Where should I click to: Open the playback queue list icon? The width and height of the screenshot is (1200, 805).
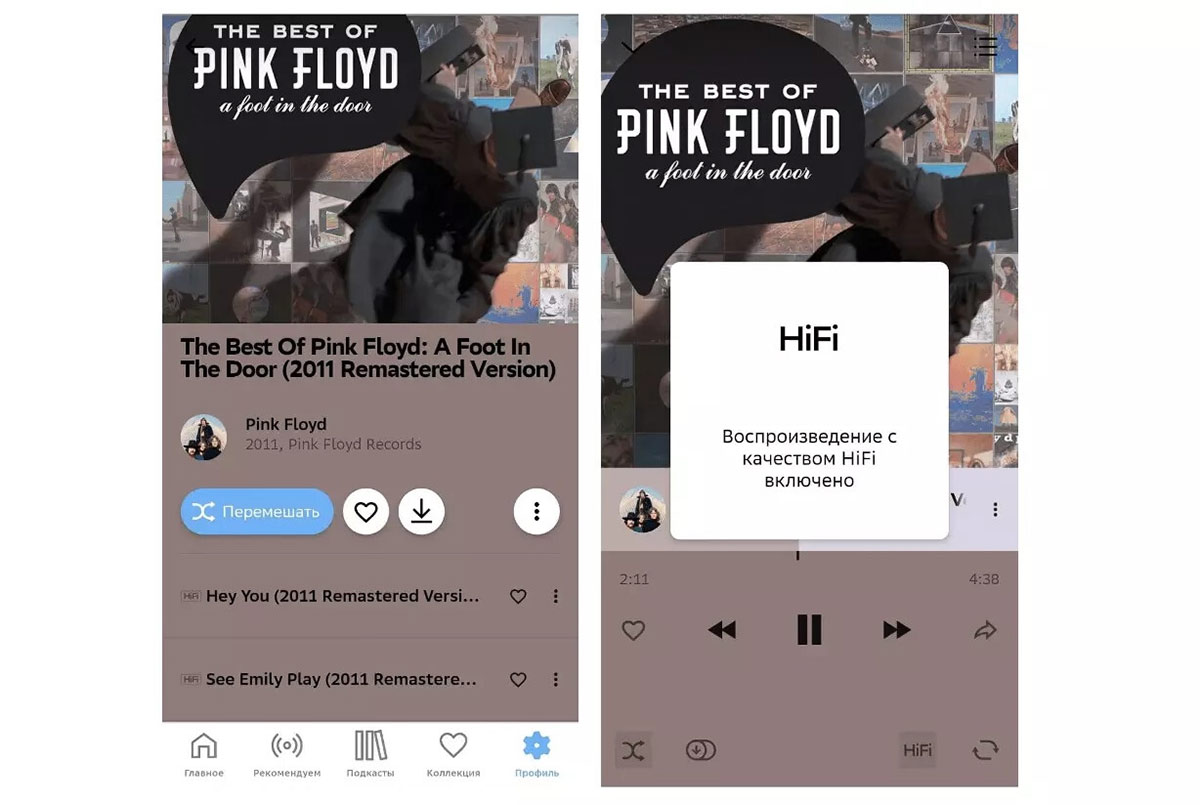click(986, 47)
